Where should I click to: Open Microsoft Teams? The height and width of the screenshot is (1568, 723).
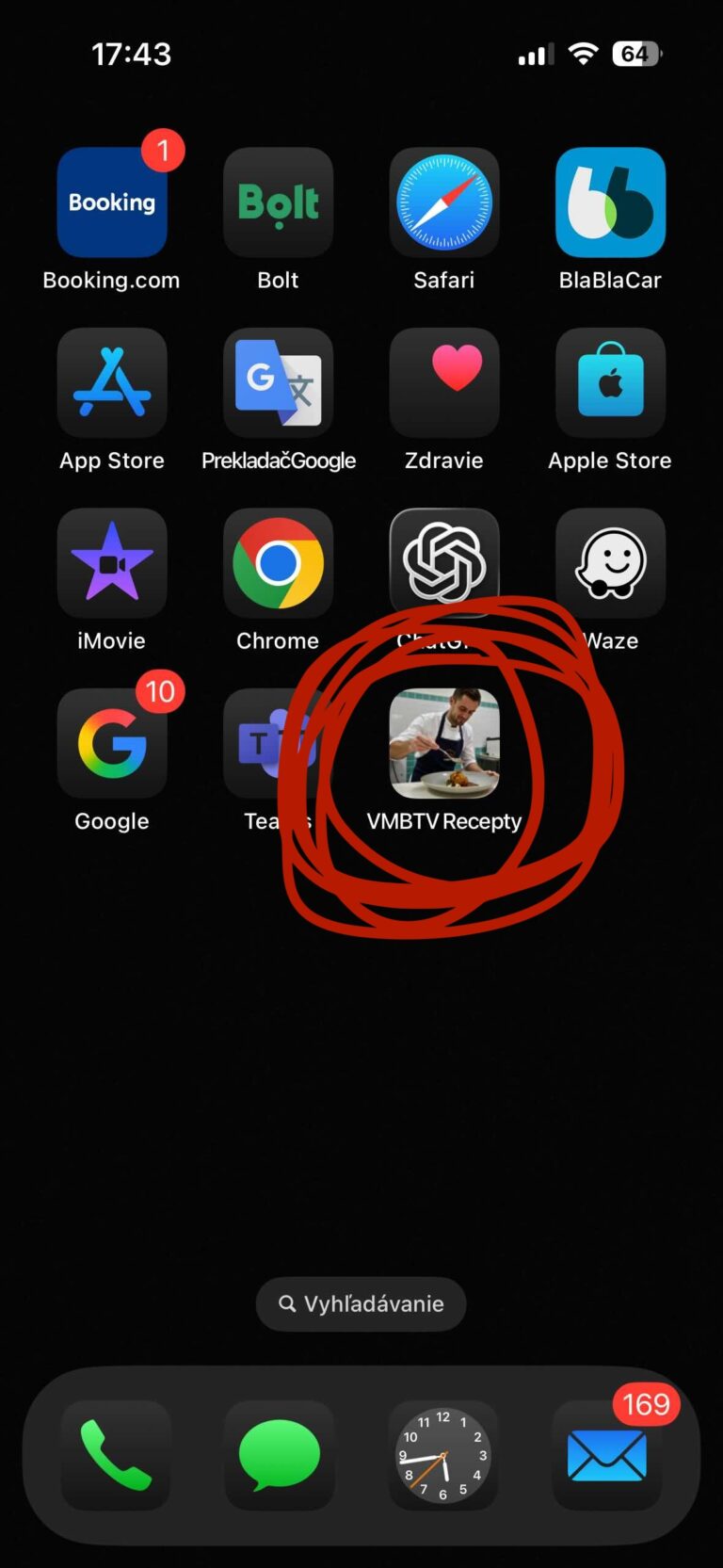[x=265, y=744]
